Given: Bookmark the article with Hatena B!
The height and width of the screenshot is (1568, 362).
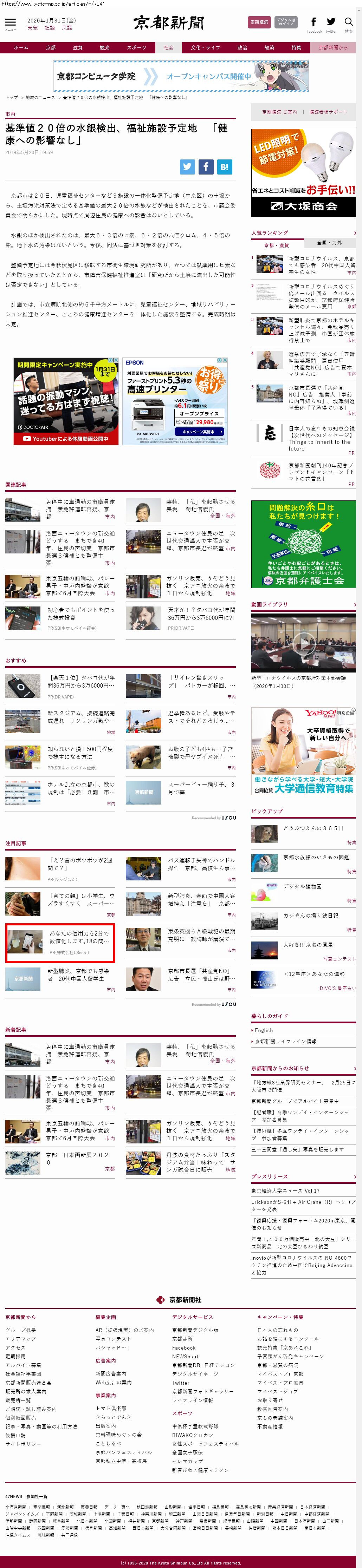Looking at the screenshot, I should (224, 167).
